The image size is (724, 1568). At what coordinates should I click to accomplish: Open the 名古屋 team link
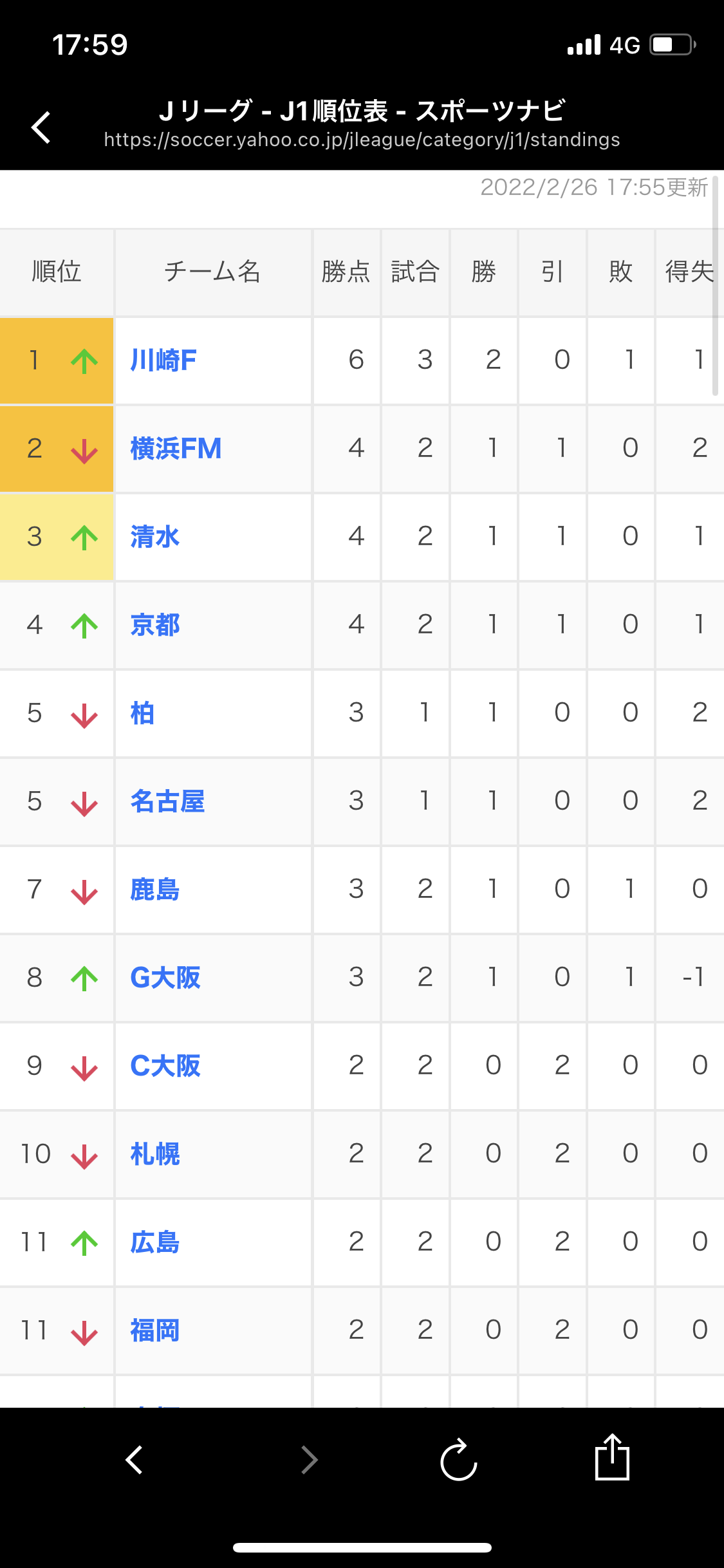coord(167,801)
